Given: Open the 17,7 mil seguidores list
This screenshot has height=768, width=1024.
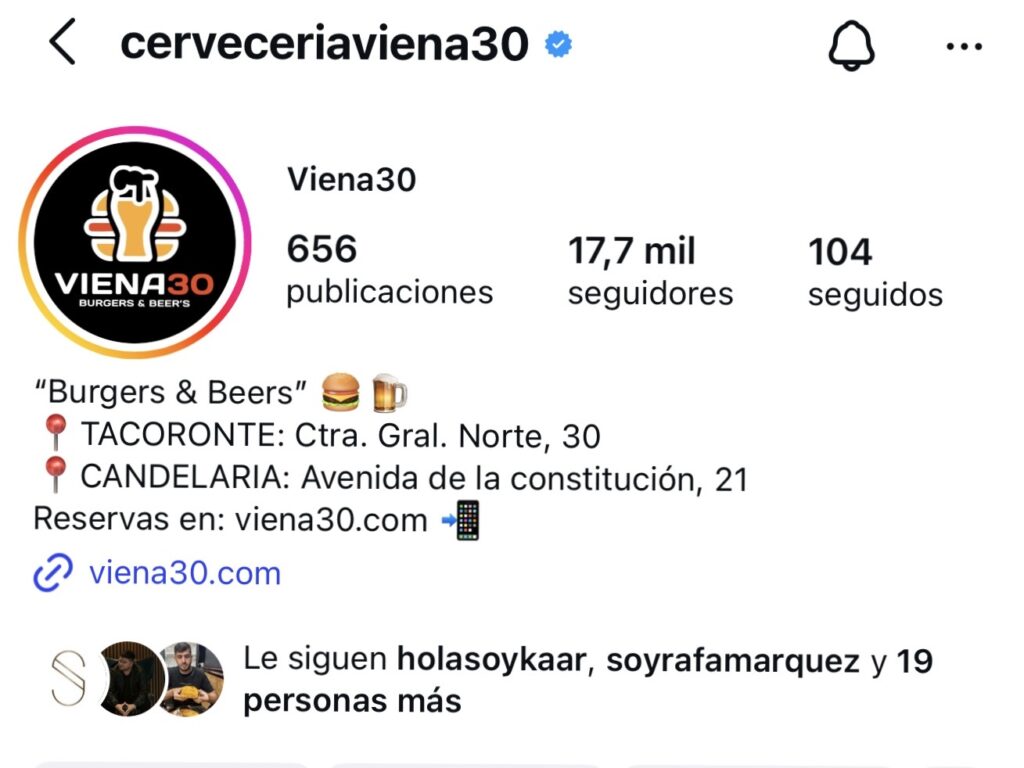Looking at the screenshot, I should (x=650, y=271).
